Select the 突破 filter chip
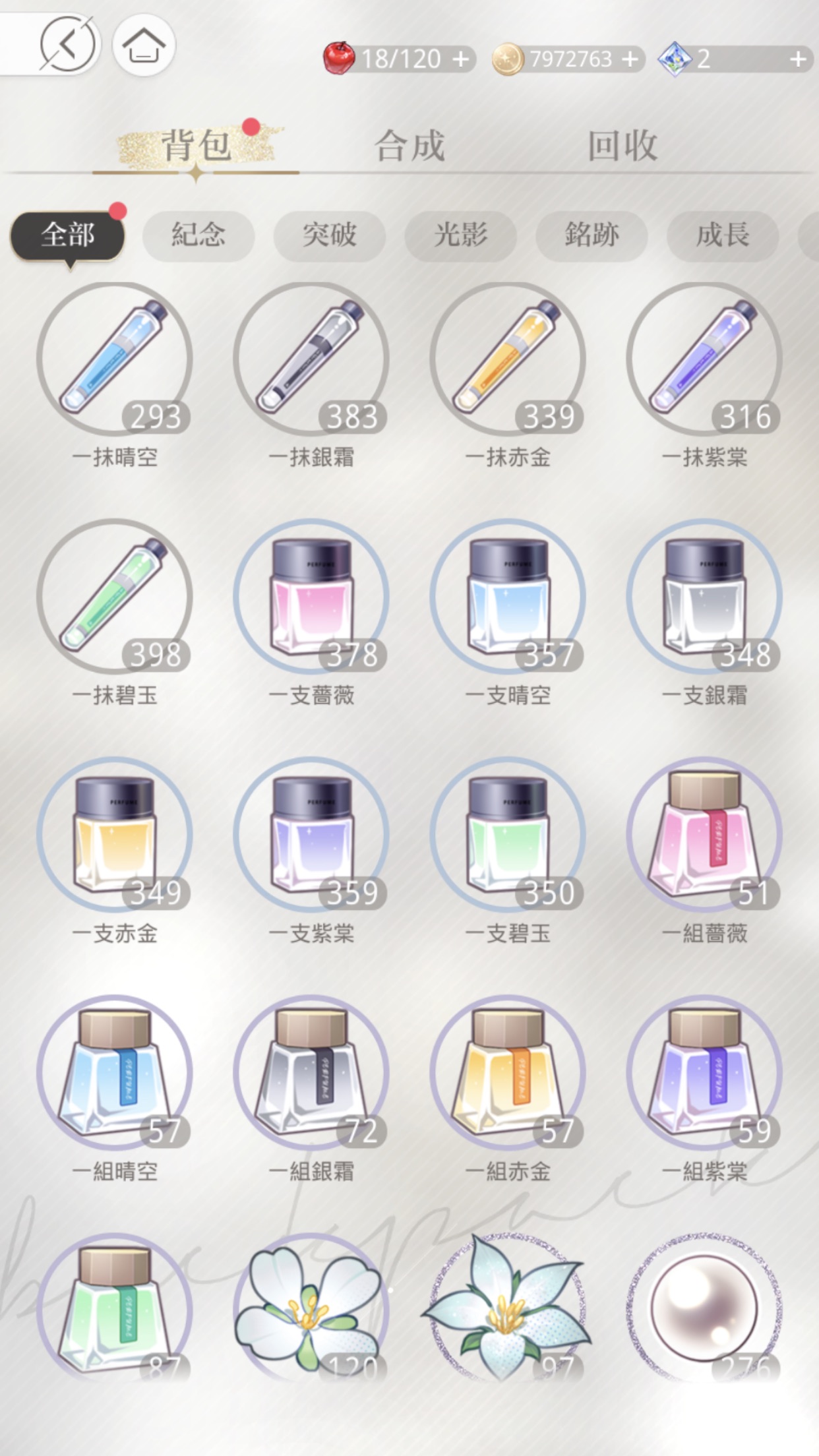819x1456 pixels. pos(329,235)
